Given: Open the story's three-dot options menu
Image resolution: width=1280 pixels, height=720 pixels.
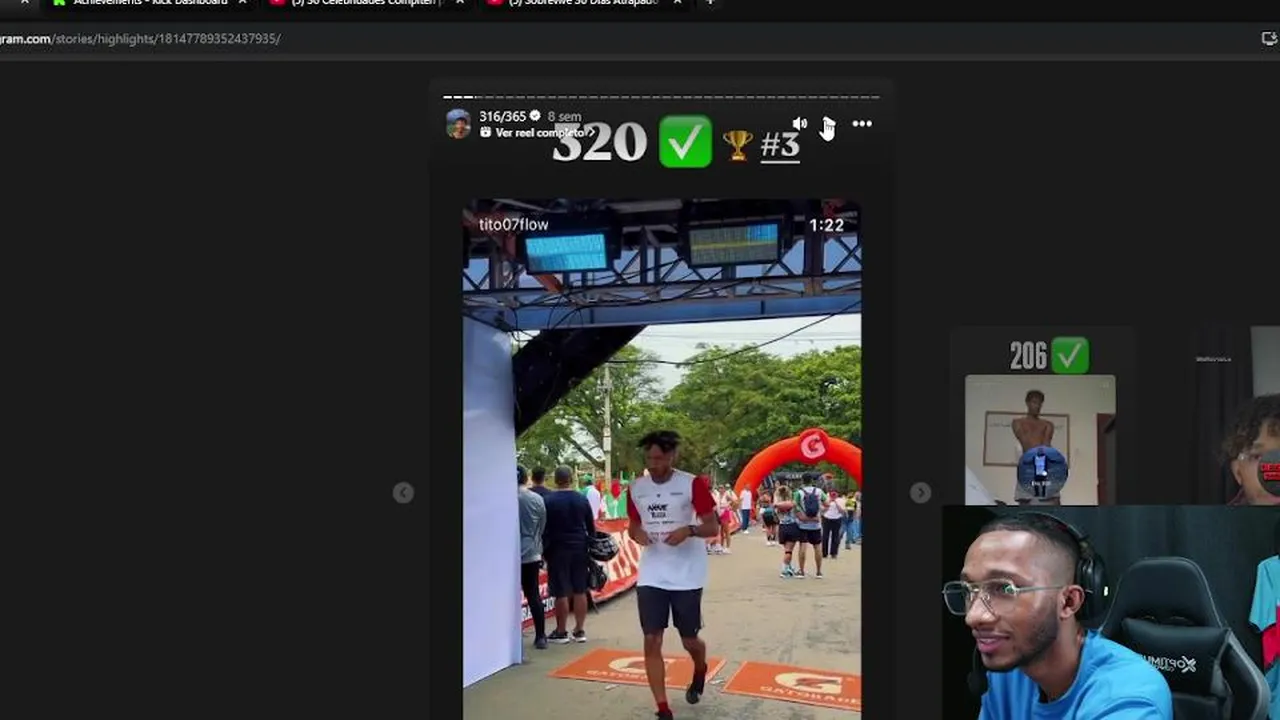Looking at the screenshot, I should pos(862,124).
